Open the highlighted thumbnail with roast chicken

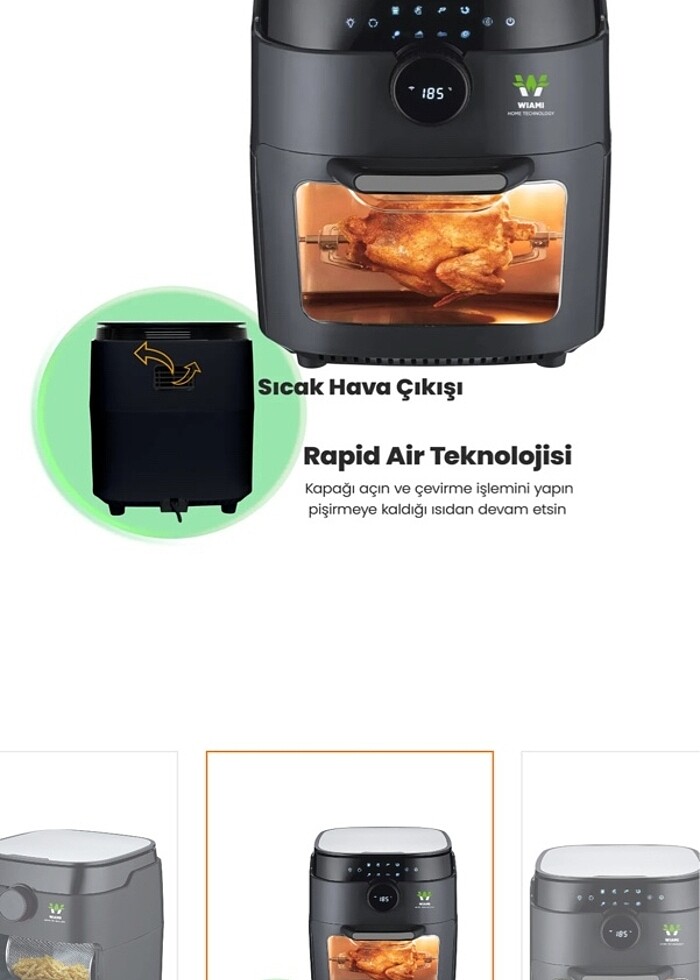350,868
